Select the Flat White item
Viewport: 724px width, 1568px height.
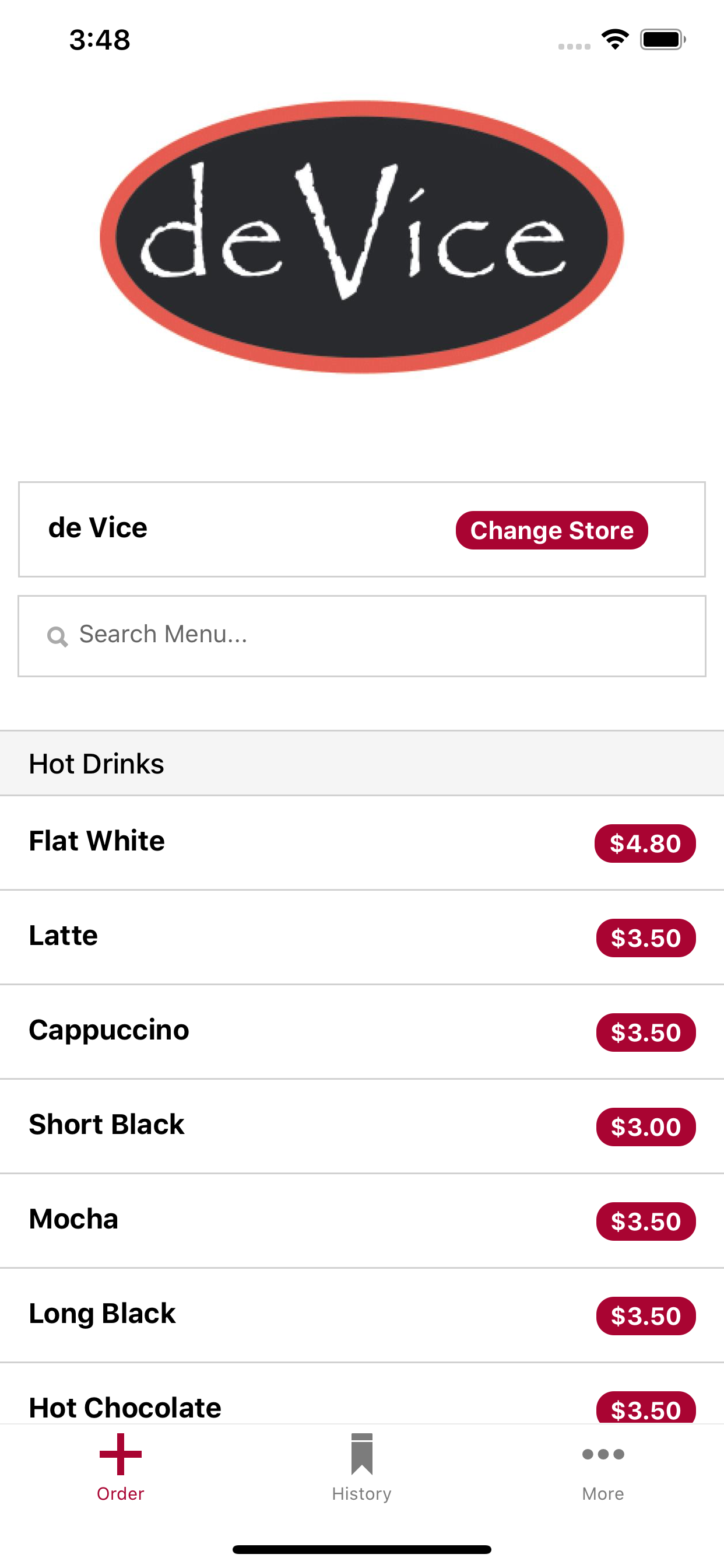[x=362, y=842]
